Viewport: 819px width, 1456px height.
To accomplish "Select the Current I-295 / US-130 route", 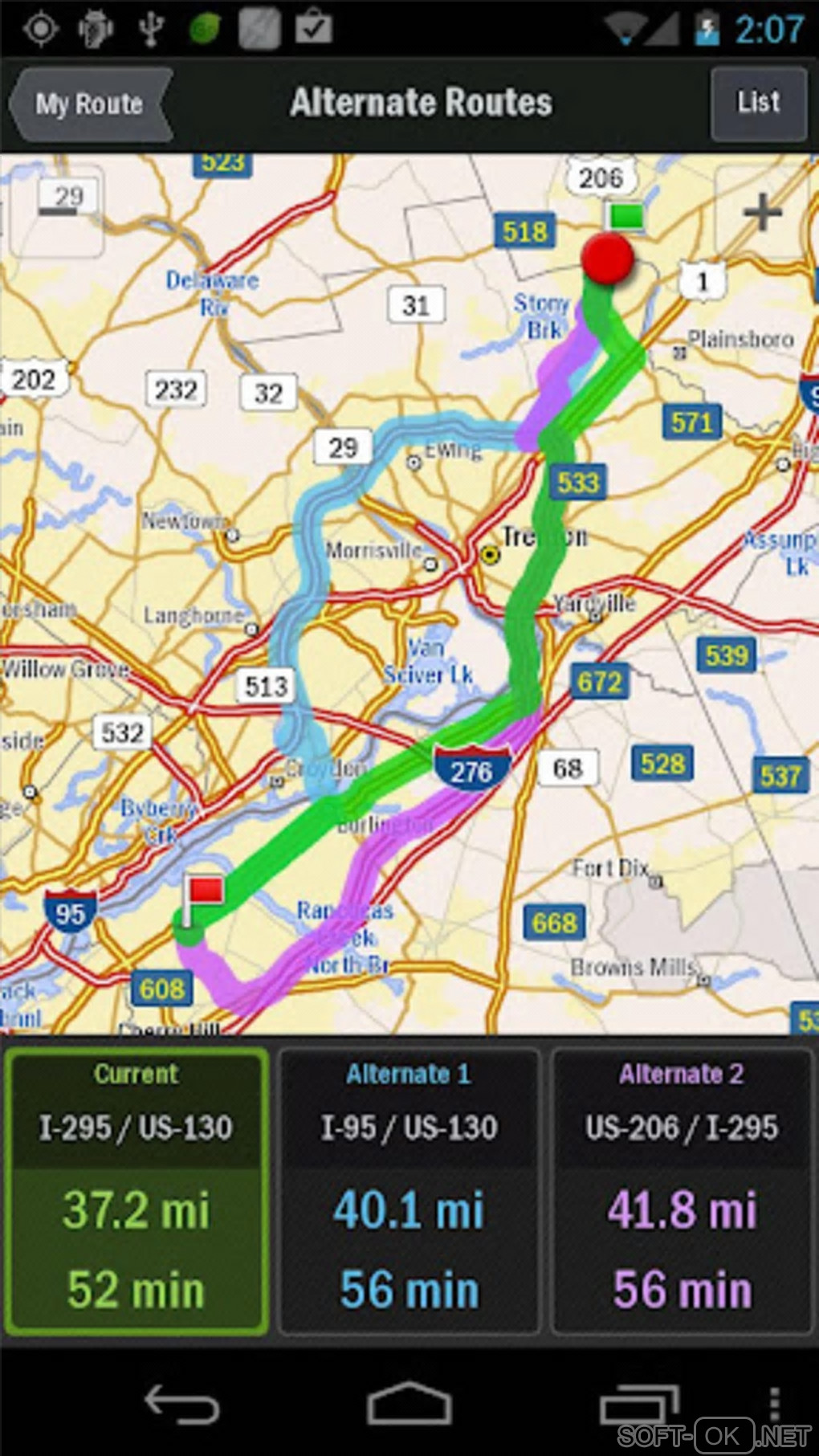I will click(136, 1190).
